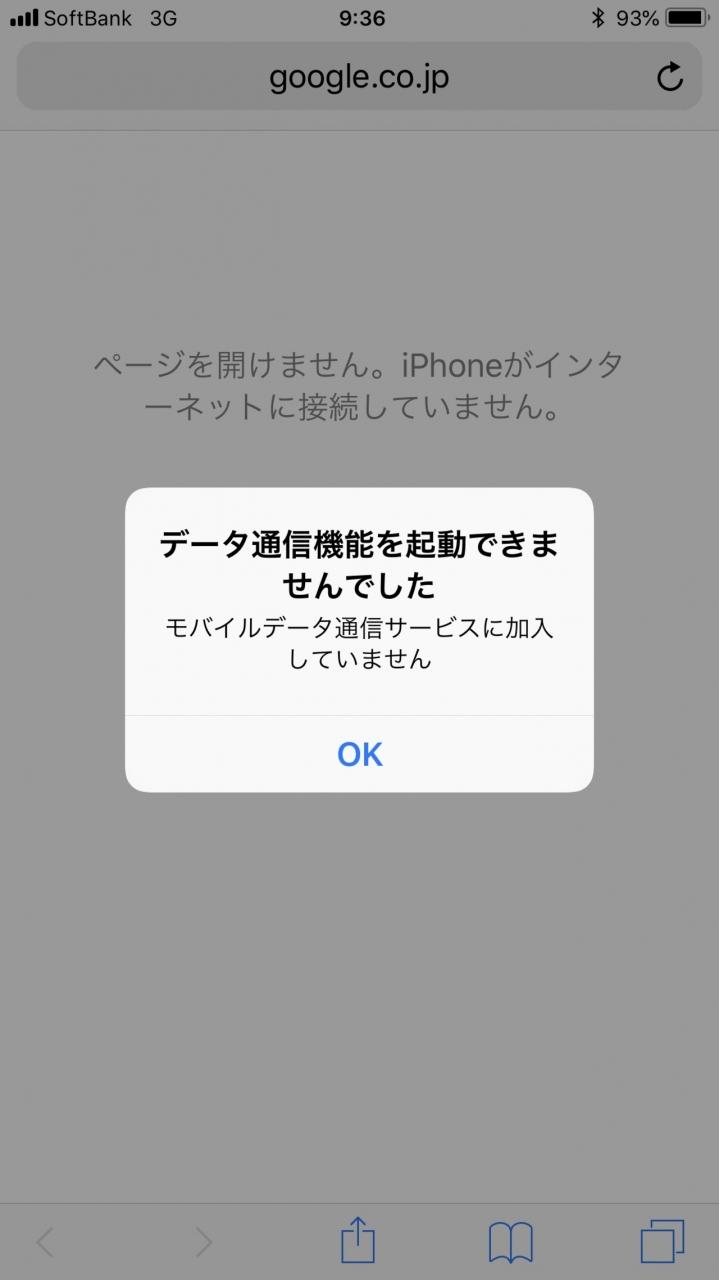
Task: Show all open tabs
Action: 662,1242
